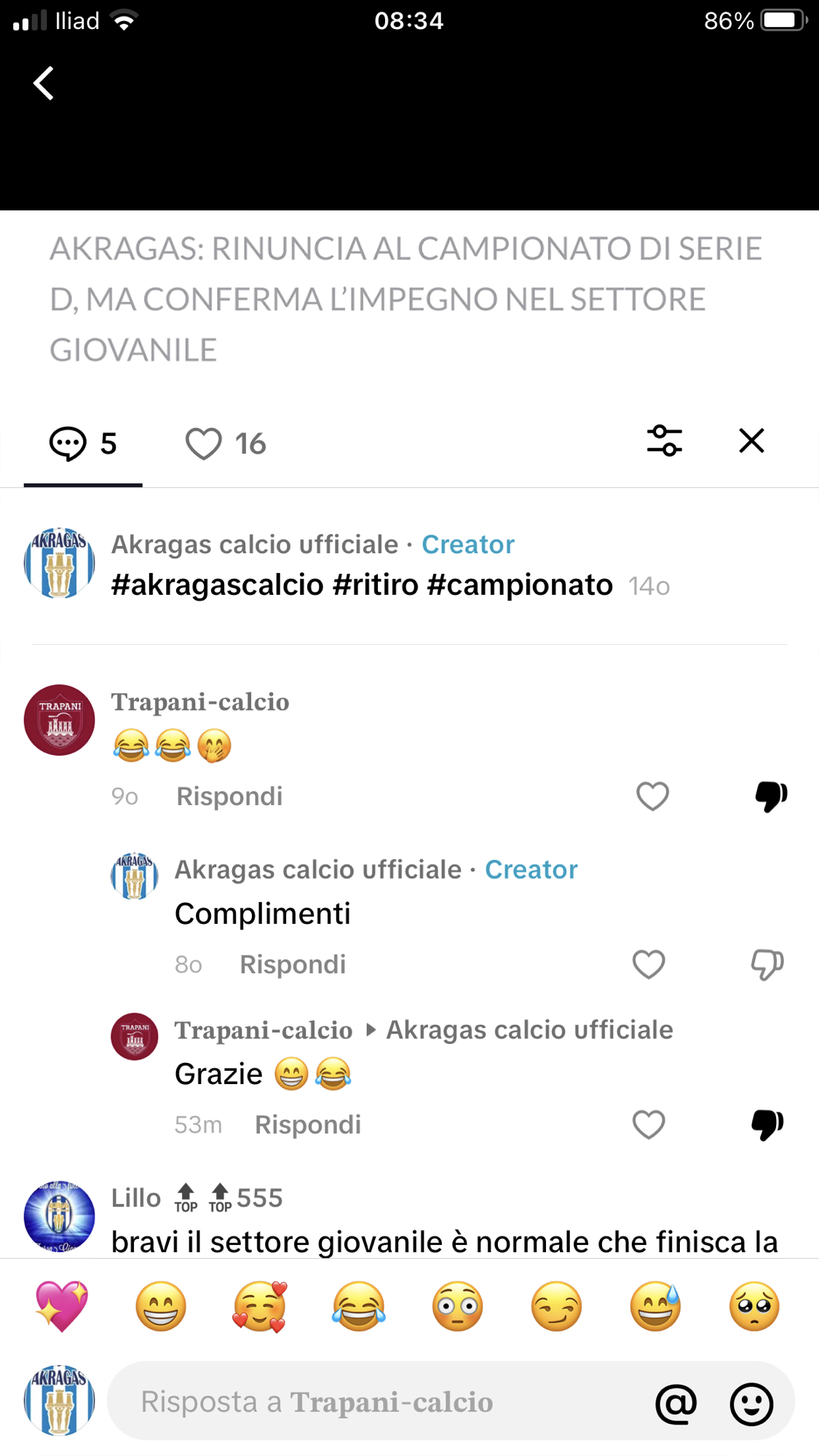
Task: Open Lillo's profile picture
Action: [x=60, y=1217]
